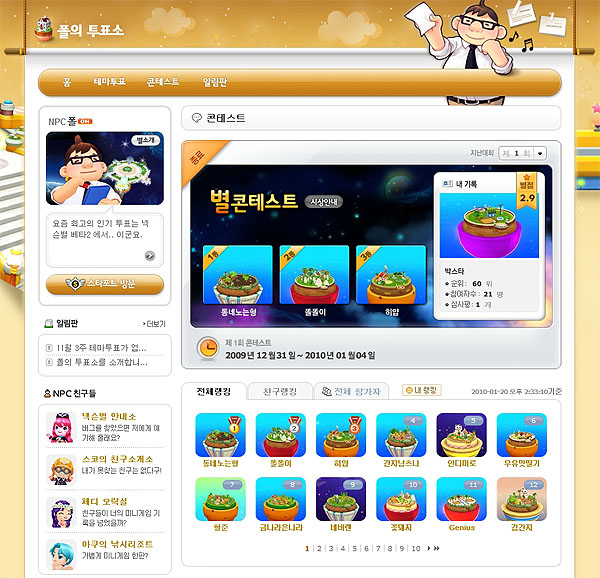600x578 pixels.
Task: Open the 지난대회 round dropdown
Action: pyautogui.click(x=523, y=153)
